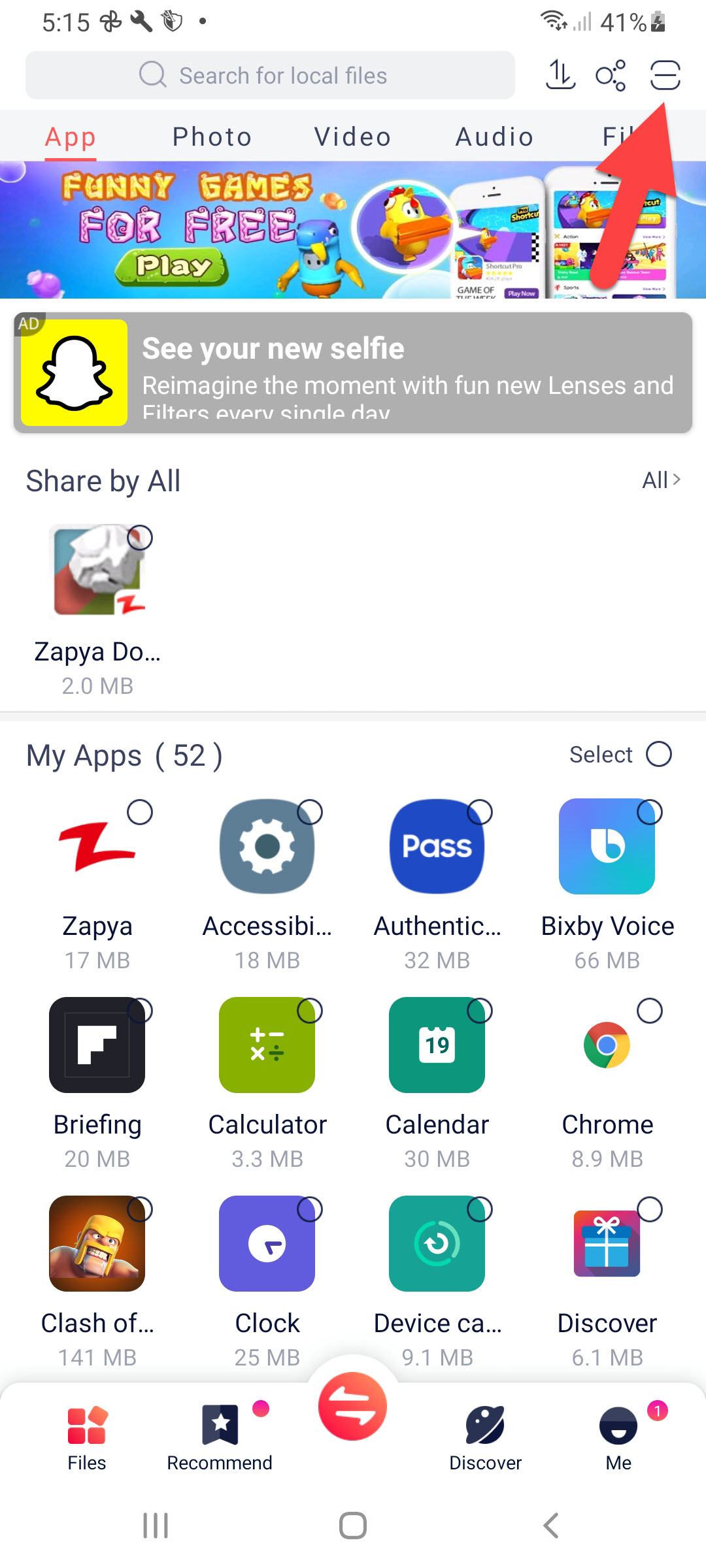Open the Discover tab in bottom navigation
This screenshot has width=706, height=1568.
click(x=485, y=1437)
